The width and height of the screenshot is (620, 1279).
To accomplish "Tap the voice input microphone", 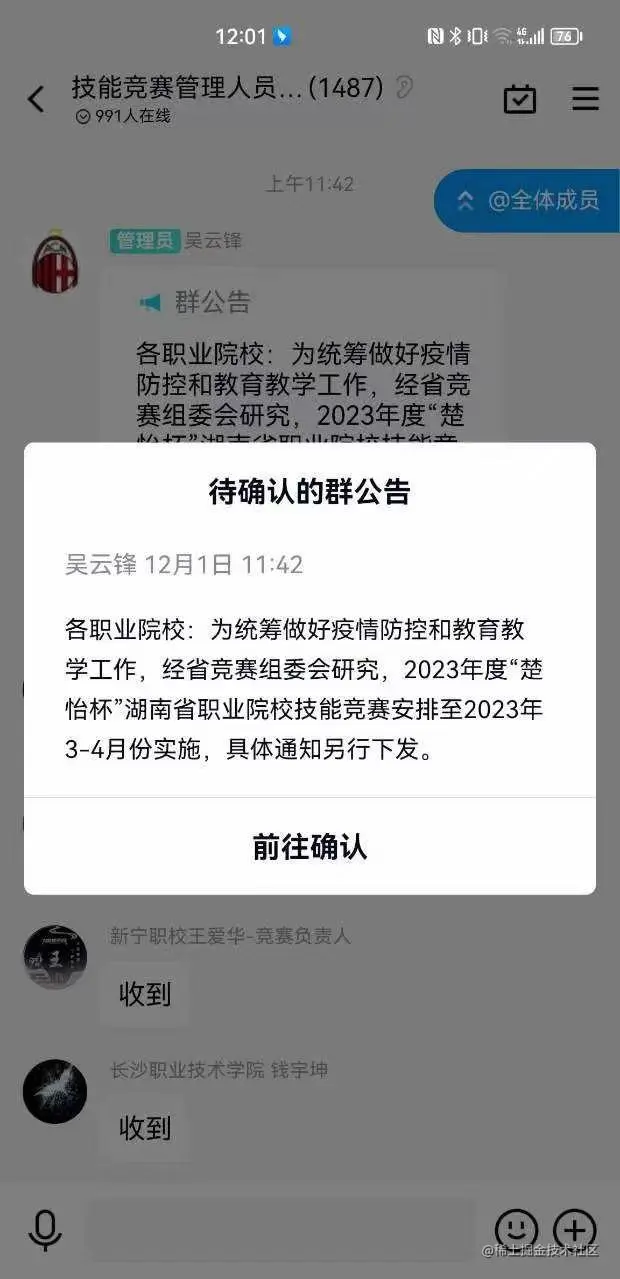I will click(x=45, y=1230).
